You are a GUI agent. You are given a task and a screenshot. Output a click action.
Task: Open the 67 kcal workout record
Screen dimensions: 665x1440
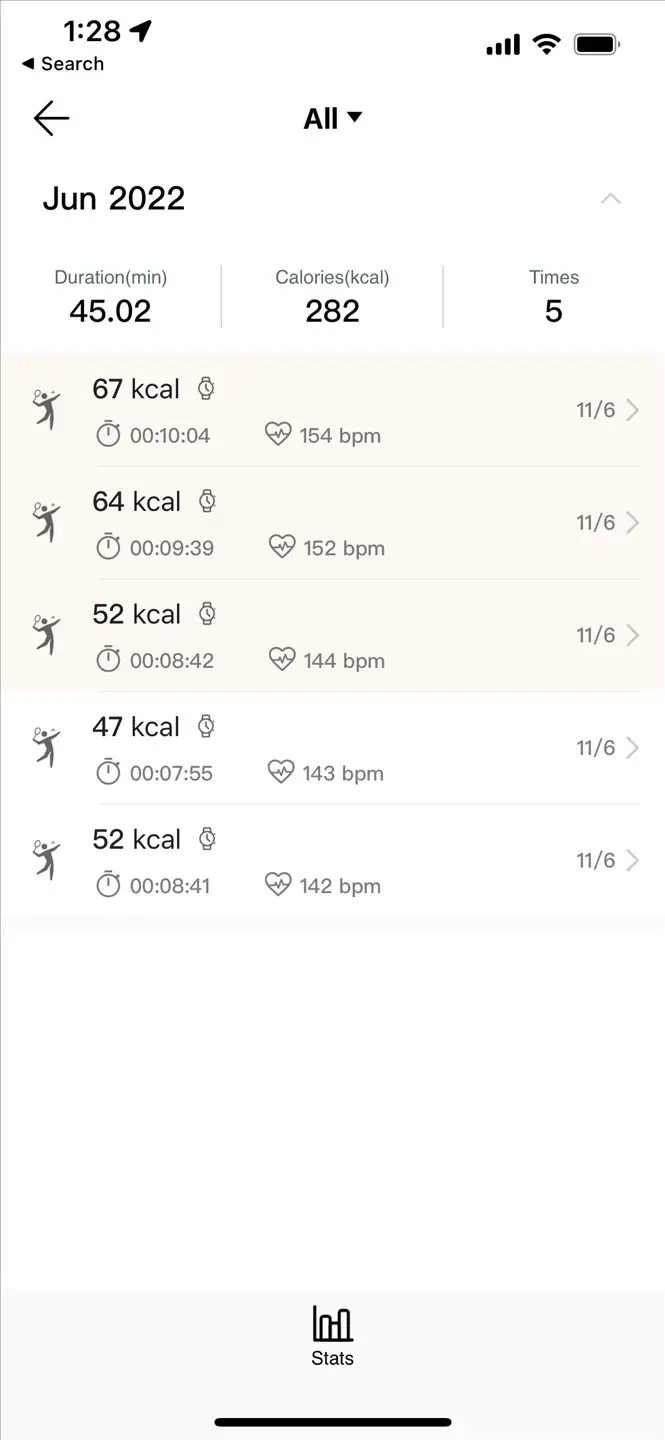332,411
